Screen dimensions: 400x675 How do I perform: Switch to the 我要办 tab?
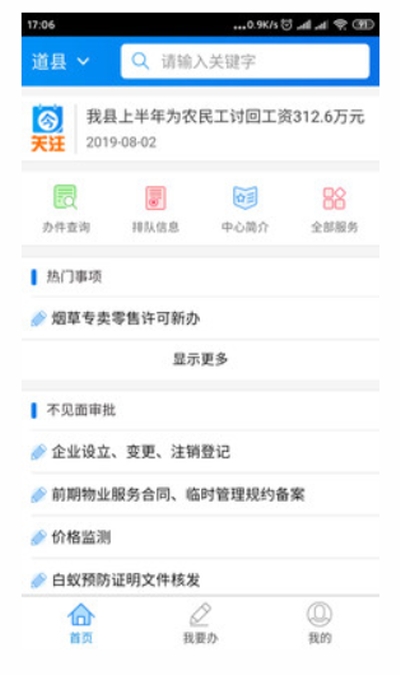pyautogui.click(x=201, y=623)
